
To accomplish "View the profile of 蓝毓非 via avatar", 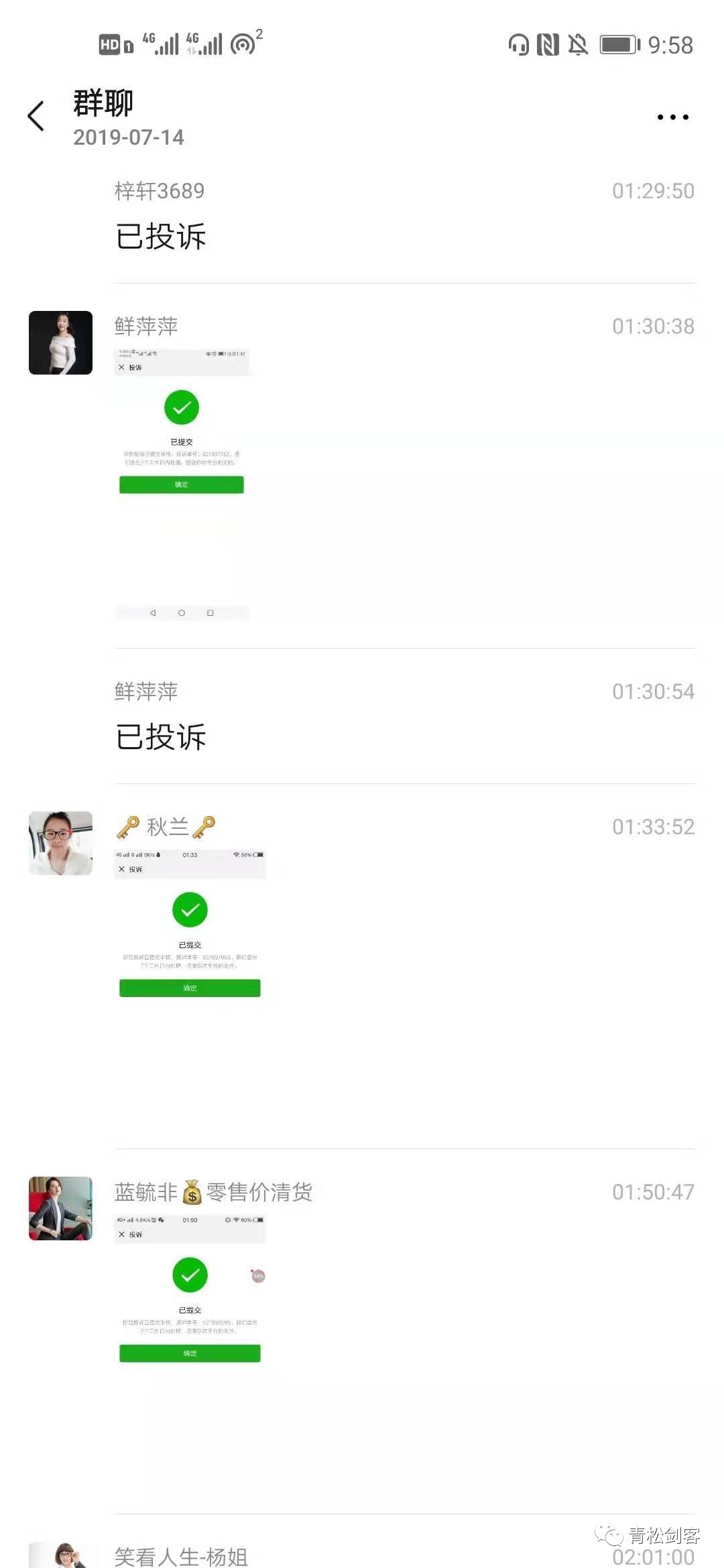I will [x=60, y=1208].
